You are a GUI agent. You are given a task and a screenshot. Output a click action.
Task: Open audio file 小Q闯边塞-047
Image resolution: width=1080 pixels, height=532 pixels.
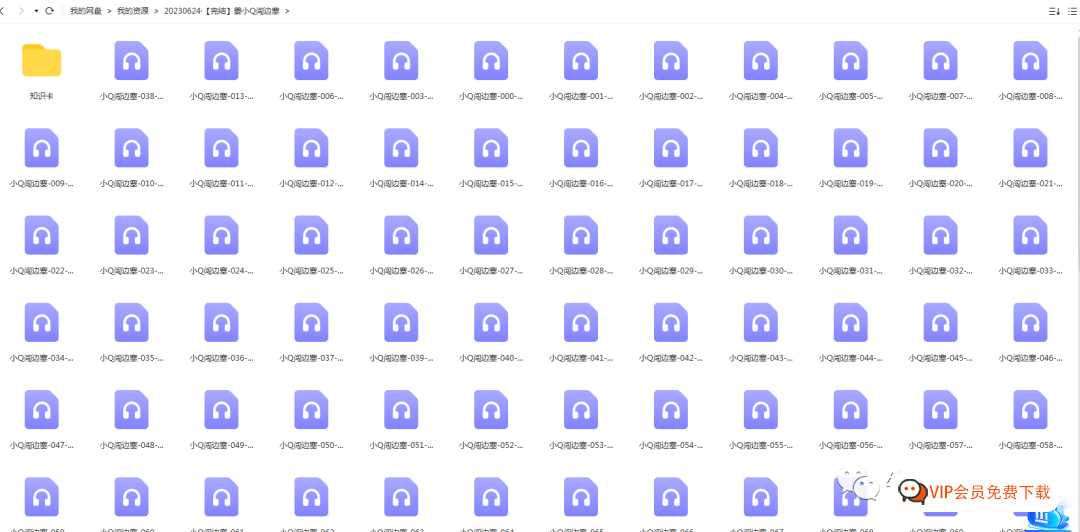41,409
